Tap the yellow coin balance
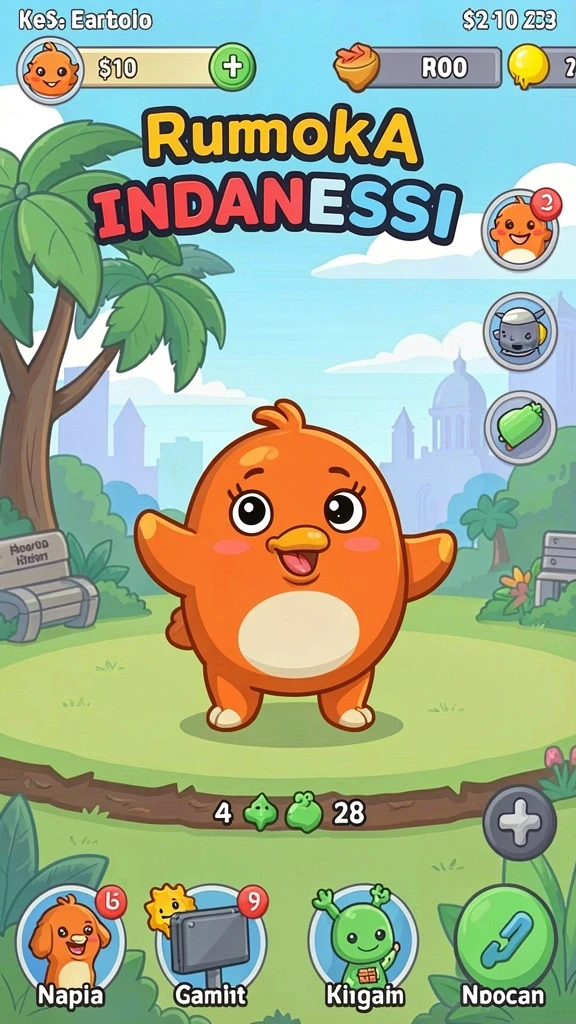 tap(542, 66)
